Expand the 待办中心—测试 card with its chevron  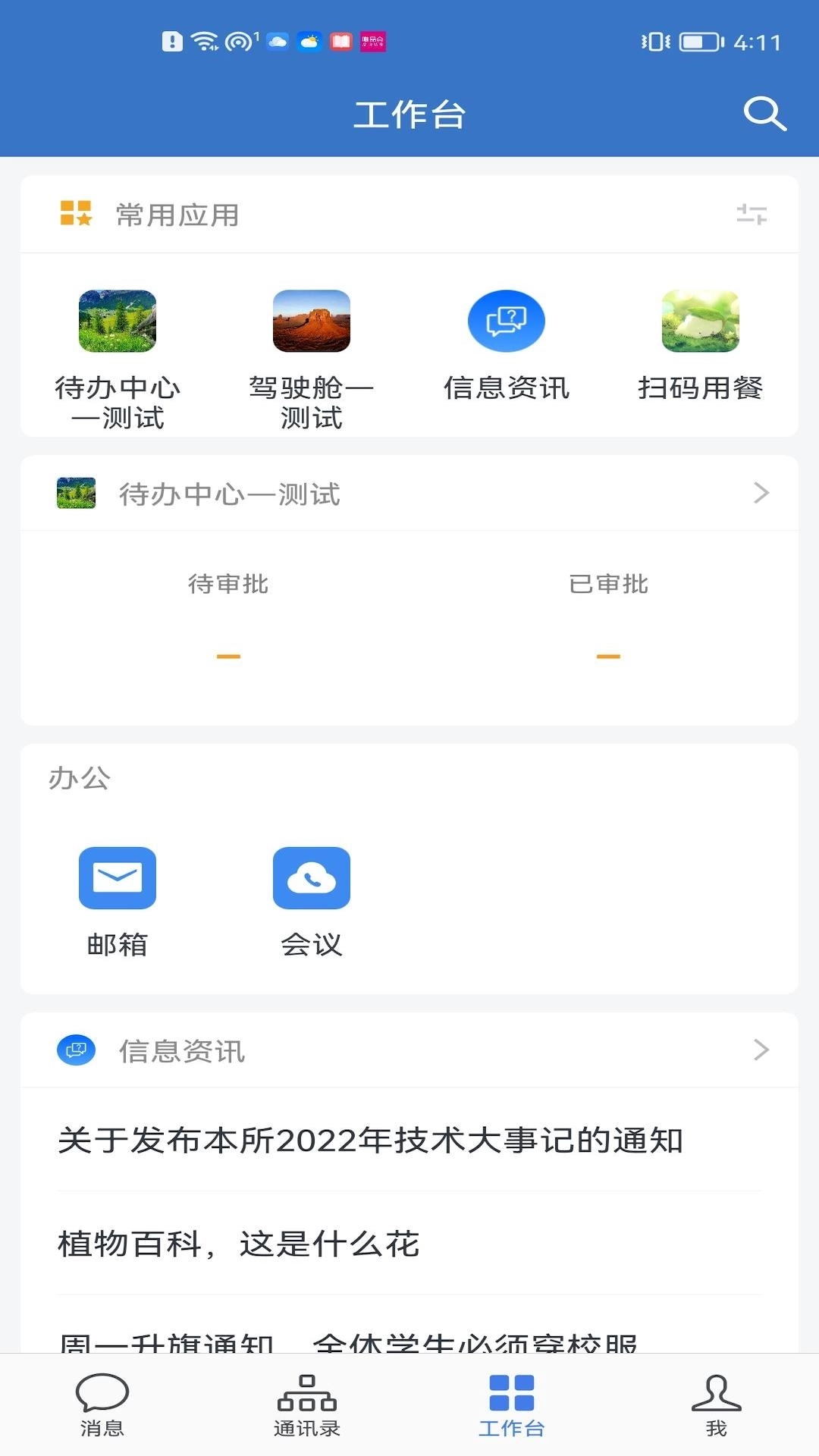pyautogui.click(x=761, y=493)
